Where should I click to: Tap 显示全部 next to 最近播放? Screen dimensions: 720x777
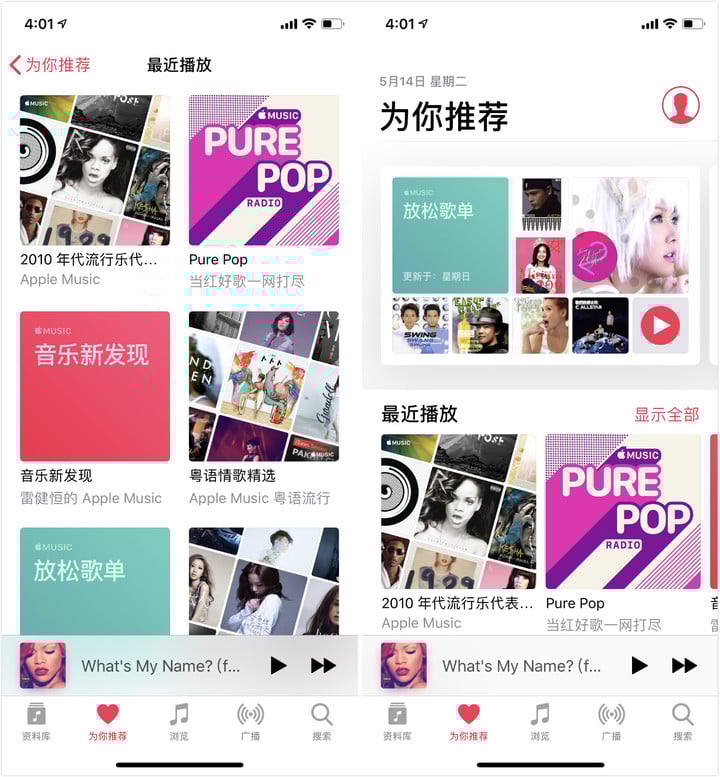(x=666, y=414)
